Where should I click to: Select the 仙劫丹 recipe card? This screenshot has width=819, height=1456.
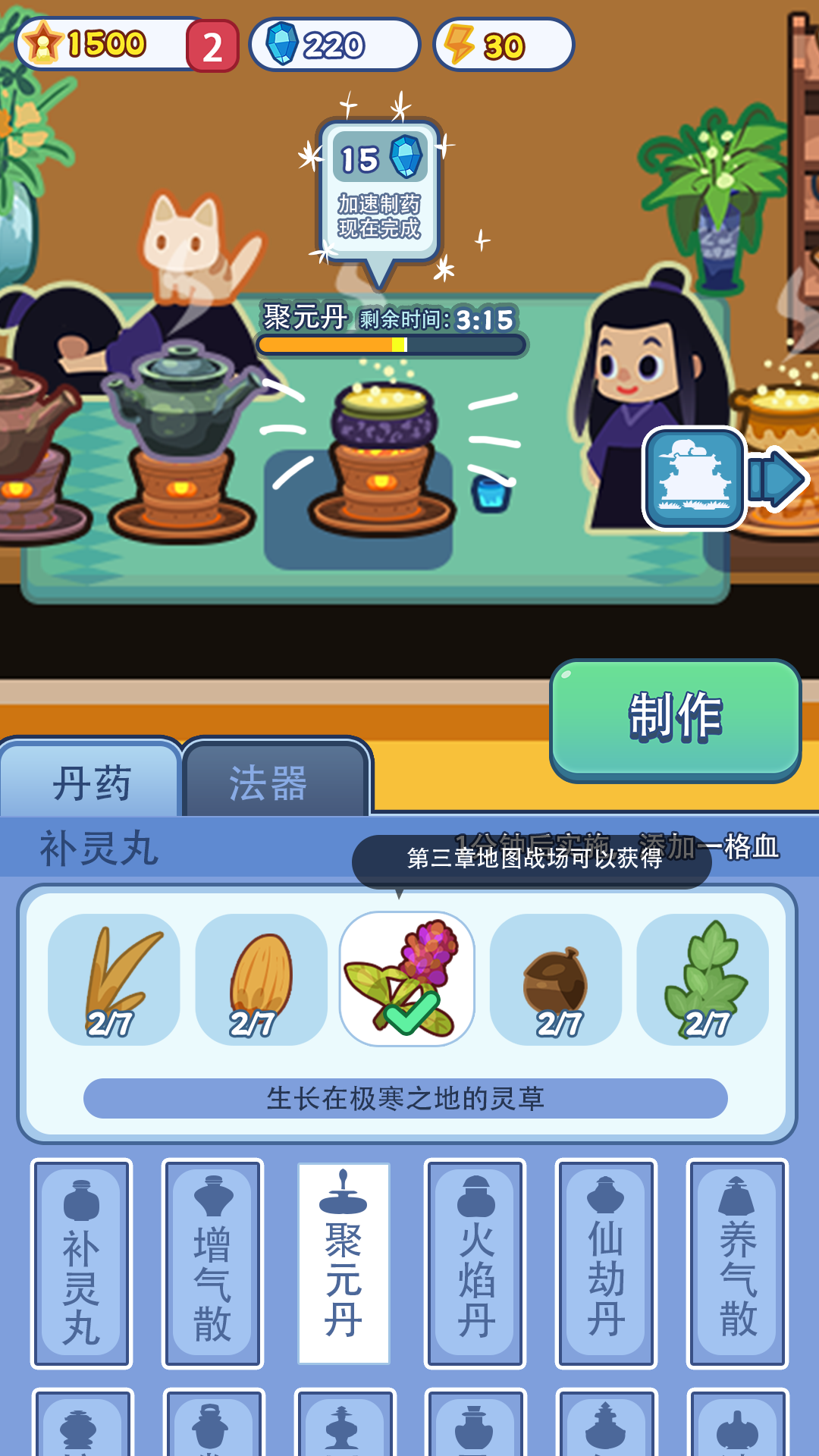pos(606,1263)
